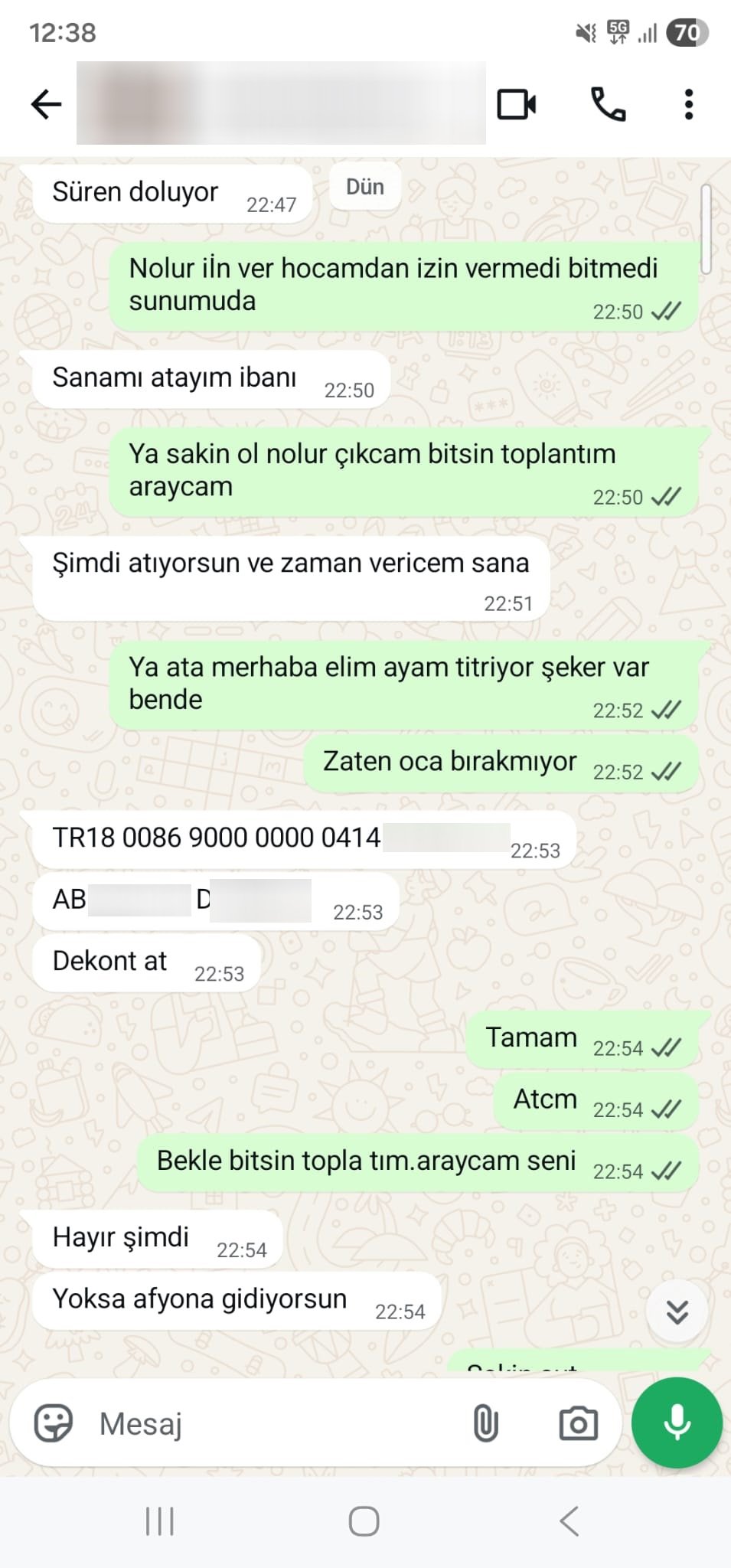Jump to the latest messages

[x=677, y=1312]
